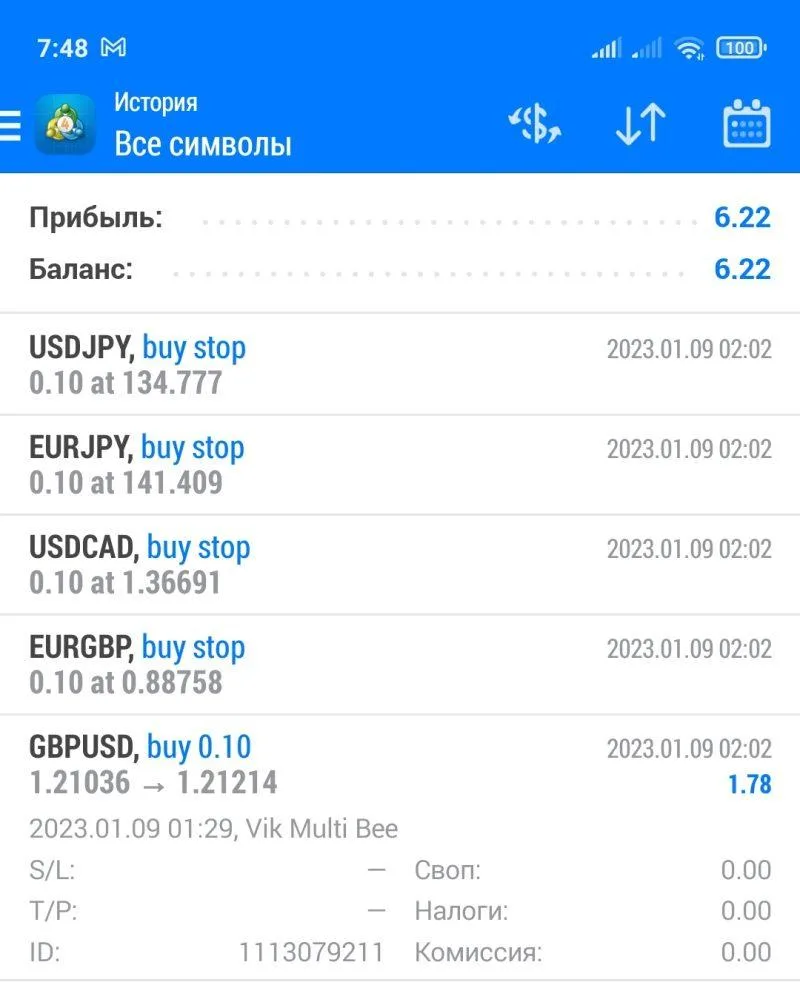Viewport: 800px width, 982px height.
Task: Collapse the GBPUSD buy 0.10 trade details
Action: [x=400, y=765]
